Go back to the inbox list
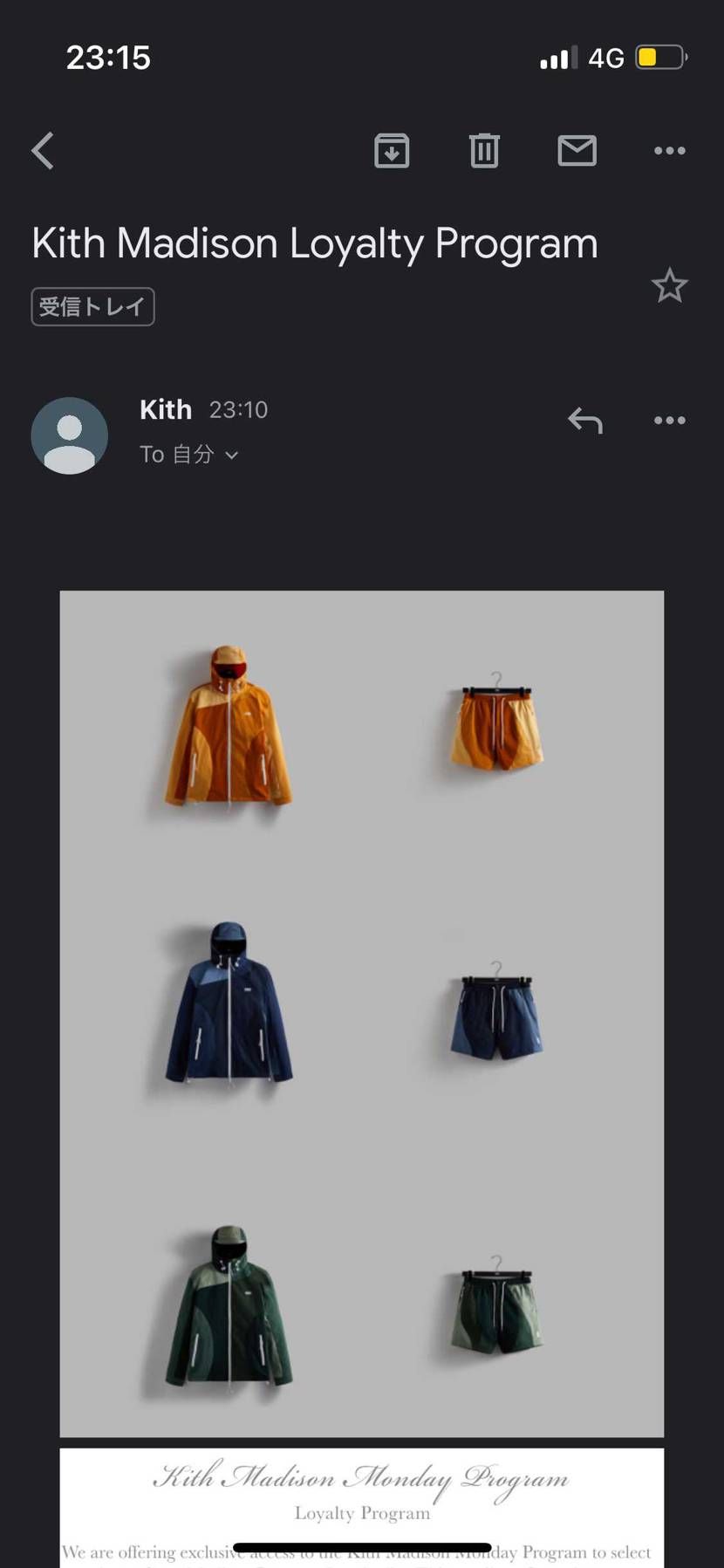Screen dimensions: 724x1568 click(43, 151)
